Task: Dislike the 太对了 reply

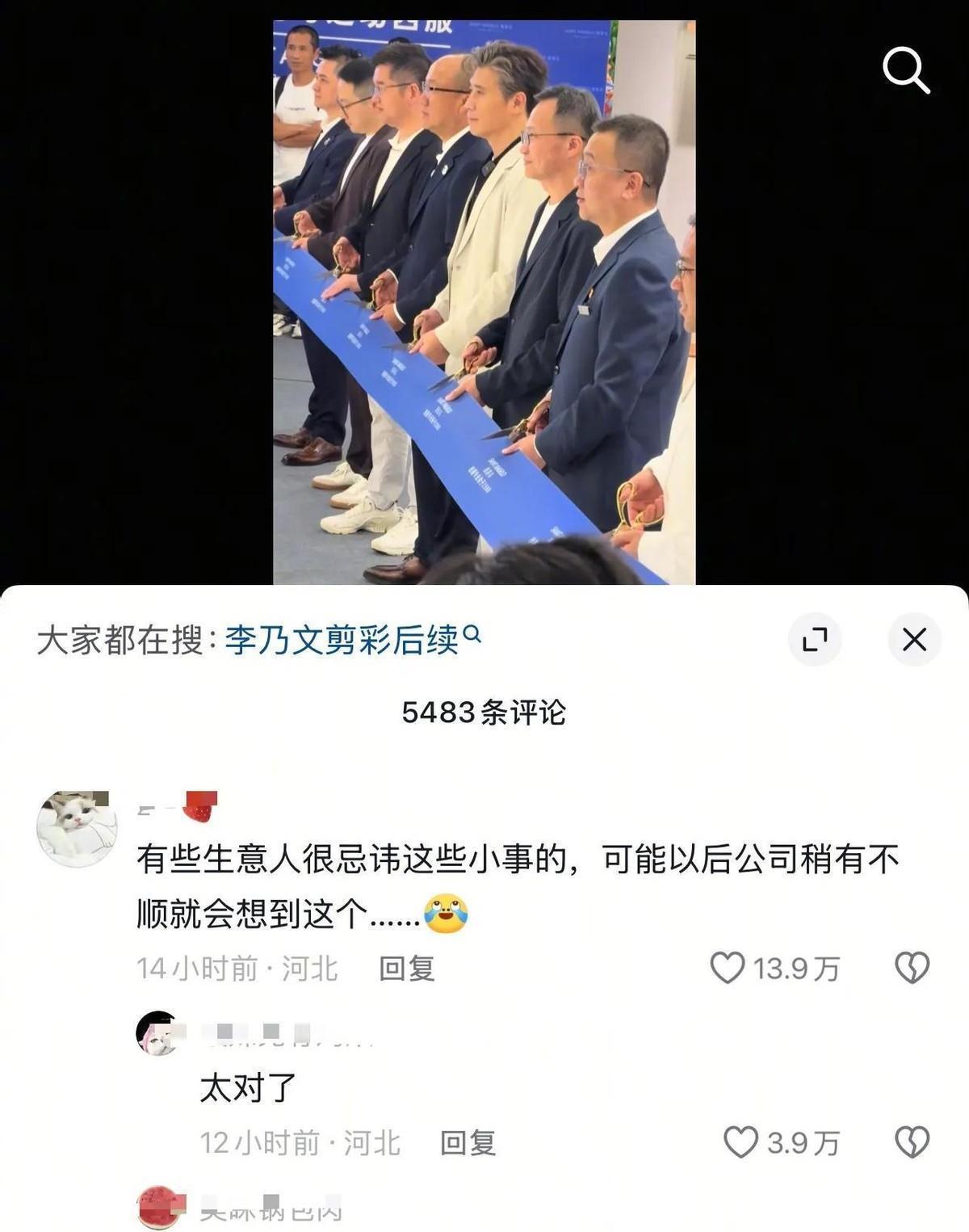Action: [912, 1142]
